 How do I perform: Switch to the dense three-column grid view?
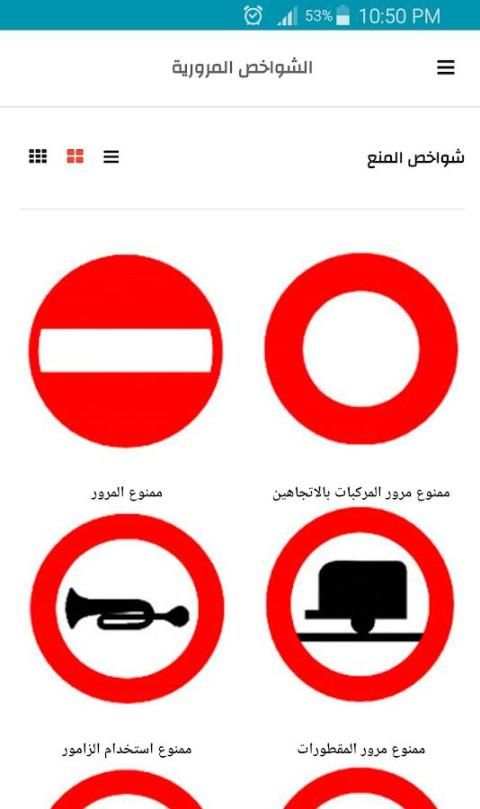point(38,156)
